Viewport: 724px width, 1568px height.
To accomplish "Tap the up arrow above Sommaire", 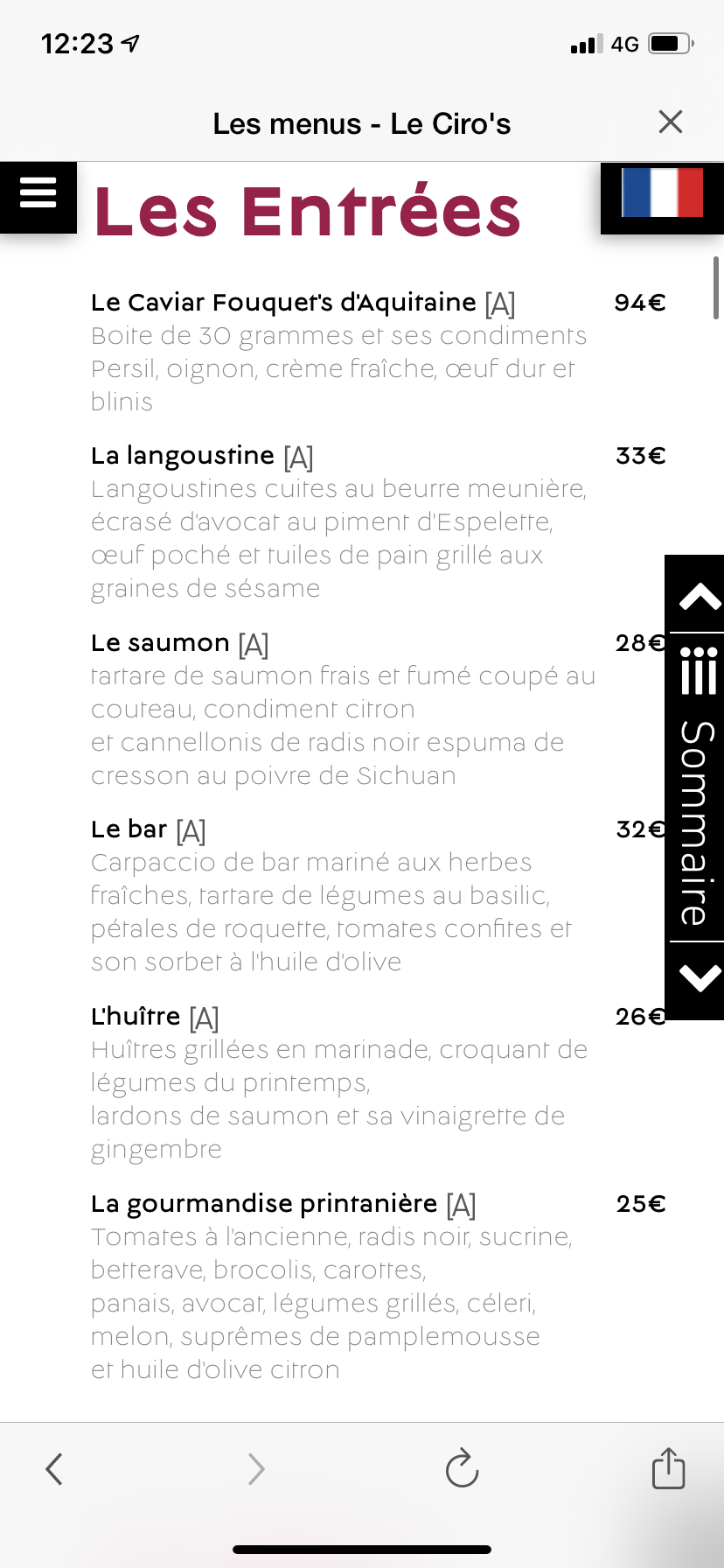I will 699,597.
